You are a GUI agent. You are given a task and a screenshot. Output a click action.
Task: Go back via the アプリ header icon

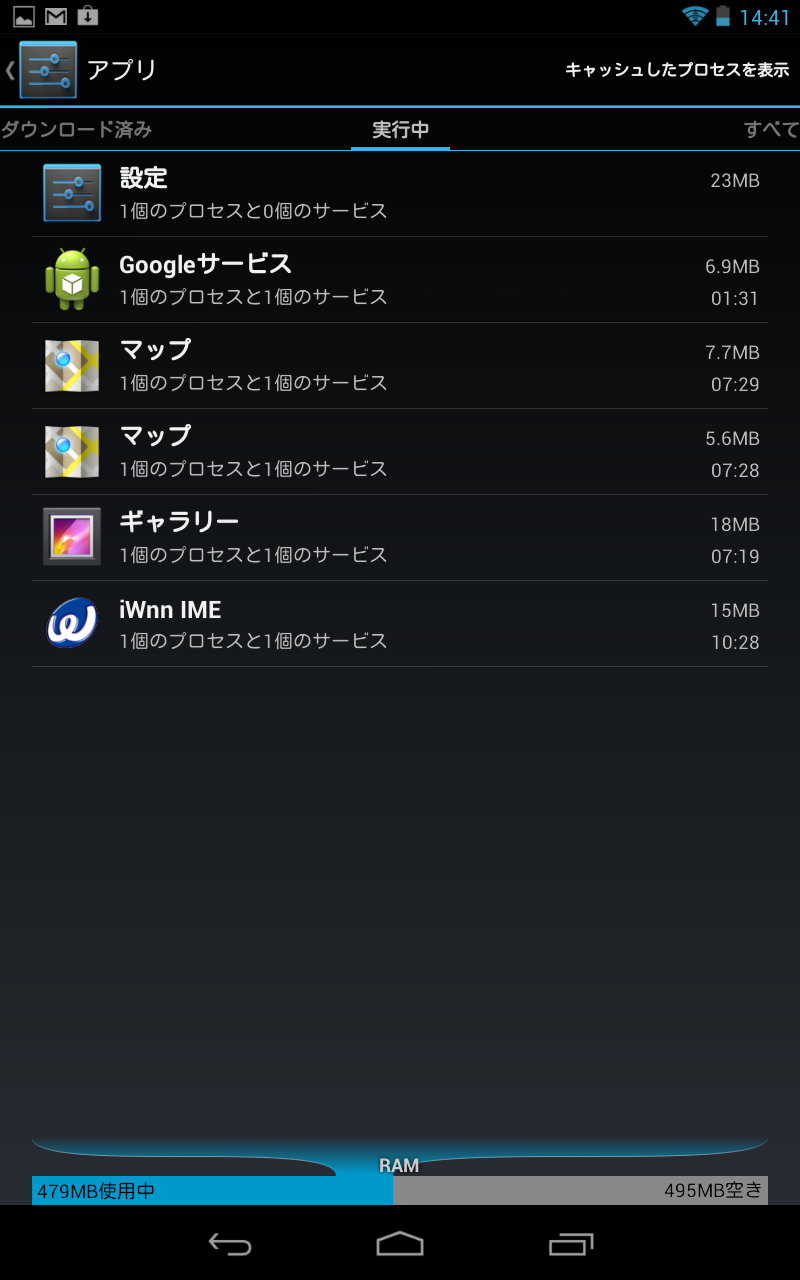coord(42,70)
